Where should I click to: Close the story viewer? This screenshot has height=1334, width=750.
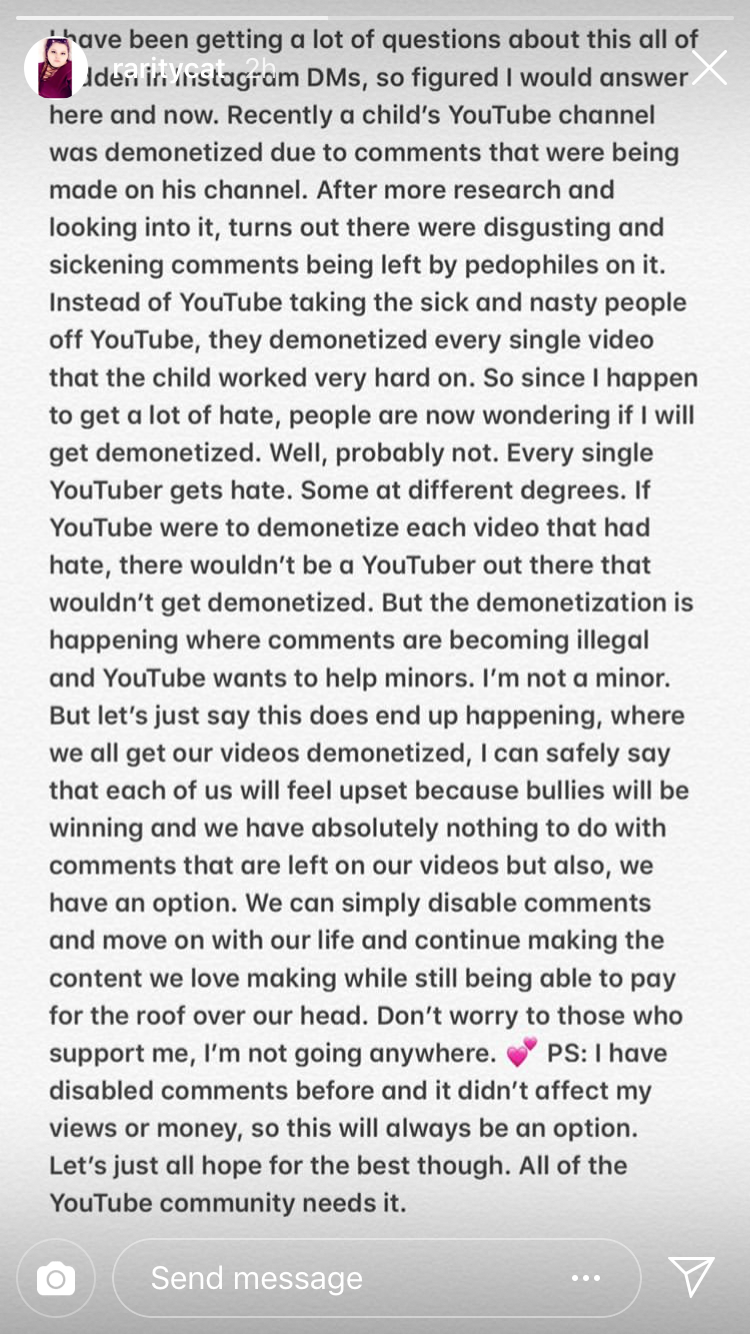click(709, 68)
